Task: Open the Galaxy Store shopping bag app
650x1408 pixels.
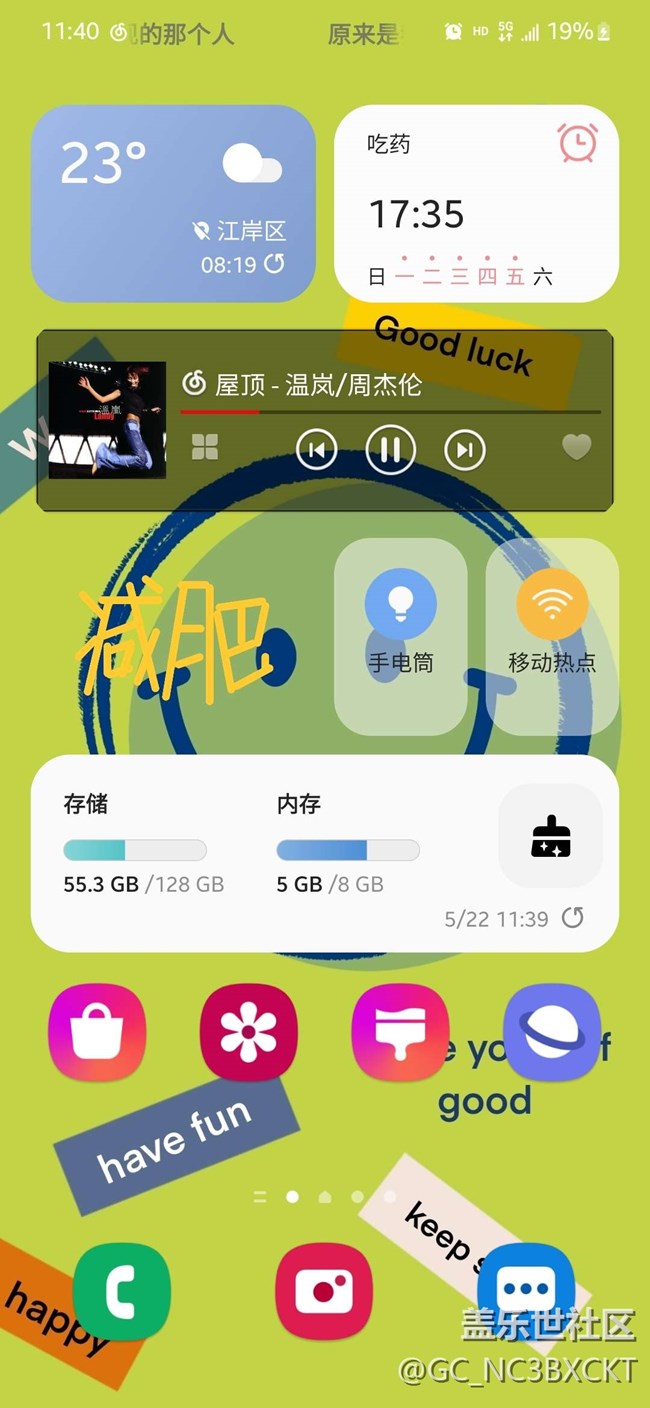Action: pos(97,1032)
